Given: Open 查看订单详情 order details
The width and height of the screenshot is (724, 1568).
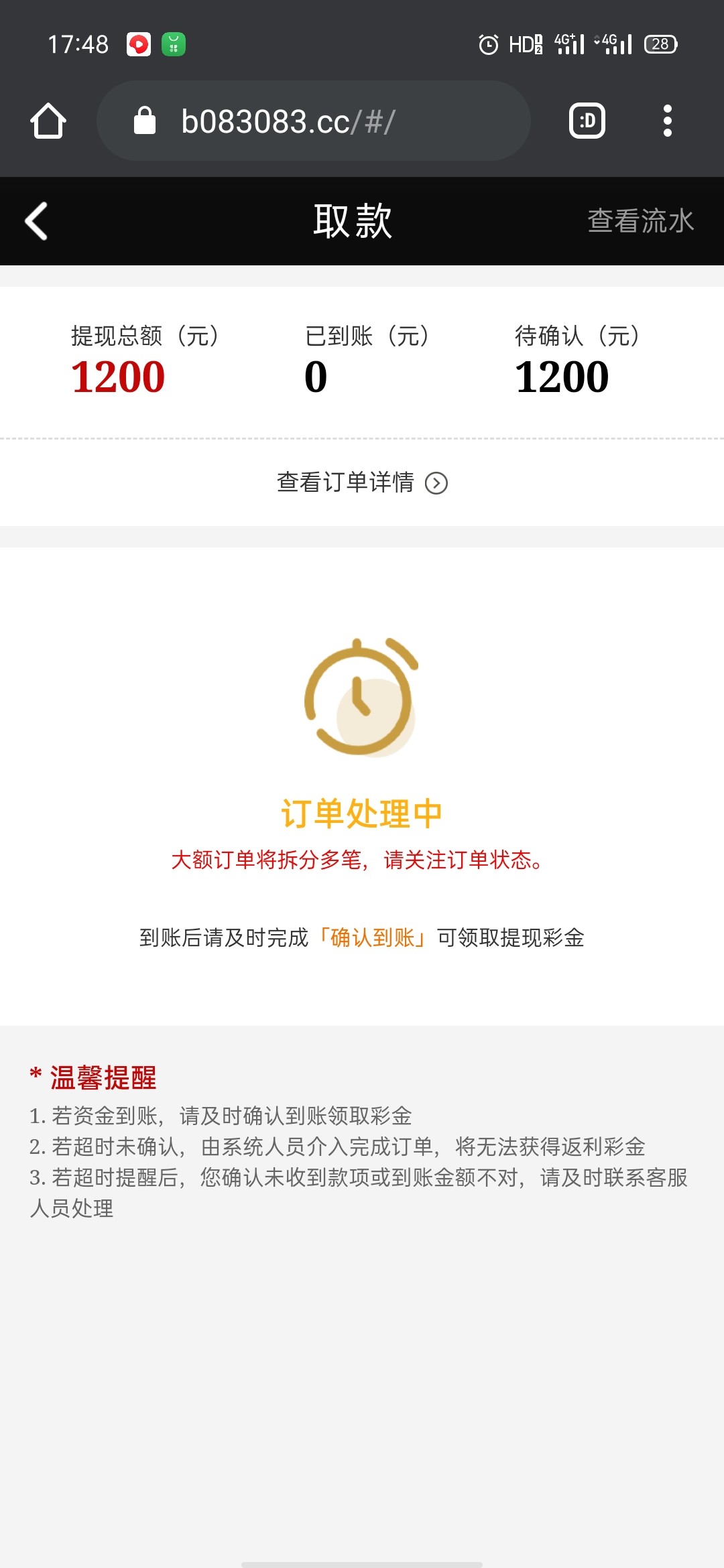Looking at the screenshot, I should click(x=362, y=482).
